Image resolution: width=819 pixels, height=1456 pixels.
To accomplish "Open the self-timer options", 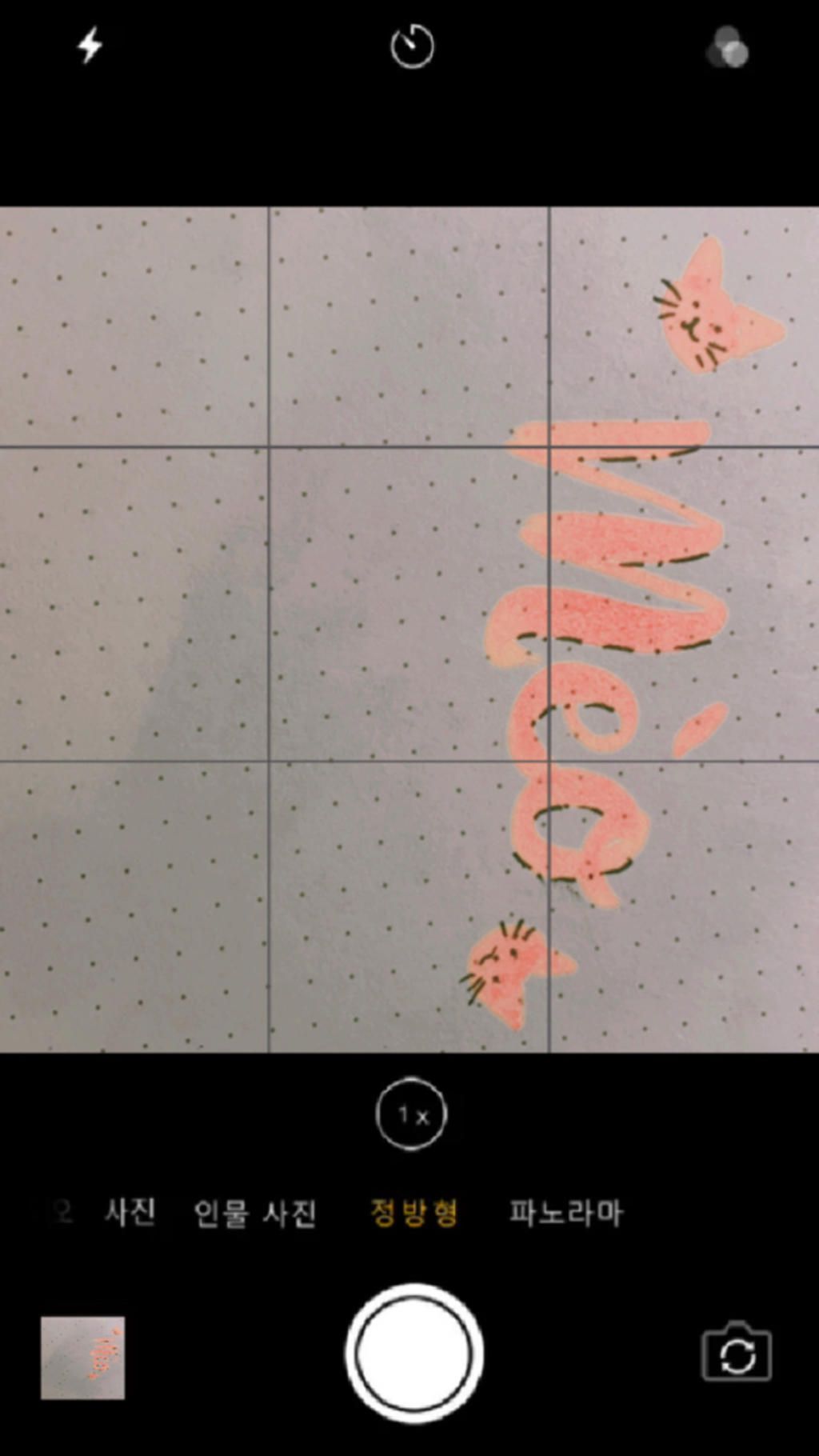I will pyautogui.click(x=412, y=46).
